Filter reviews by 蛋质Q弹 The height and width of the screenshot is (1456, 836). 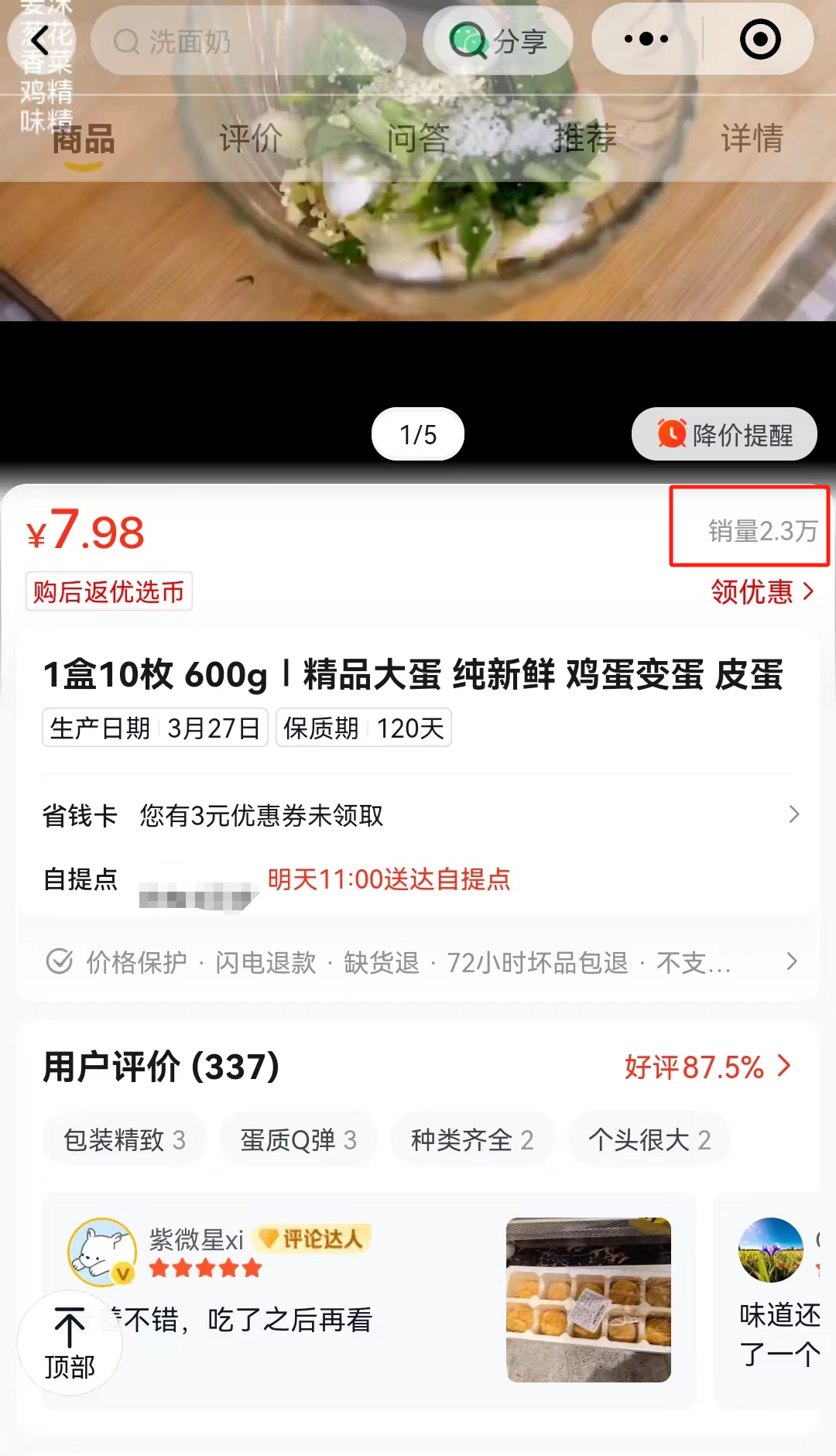[298, 1139]
